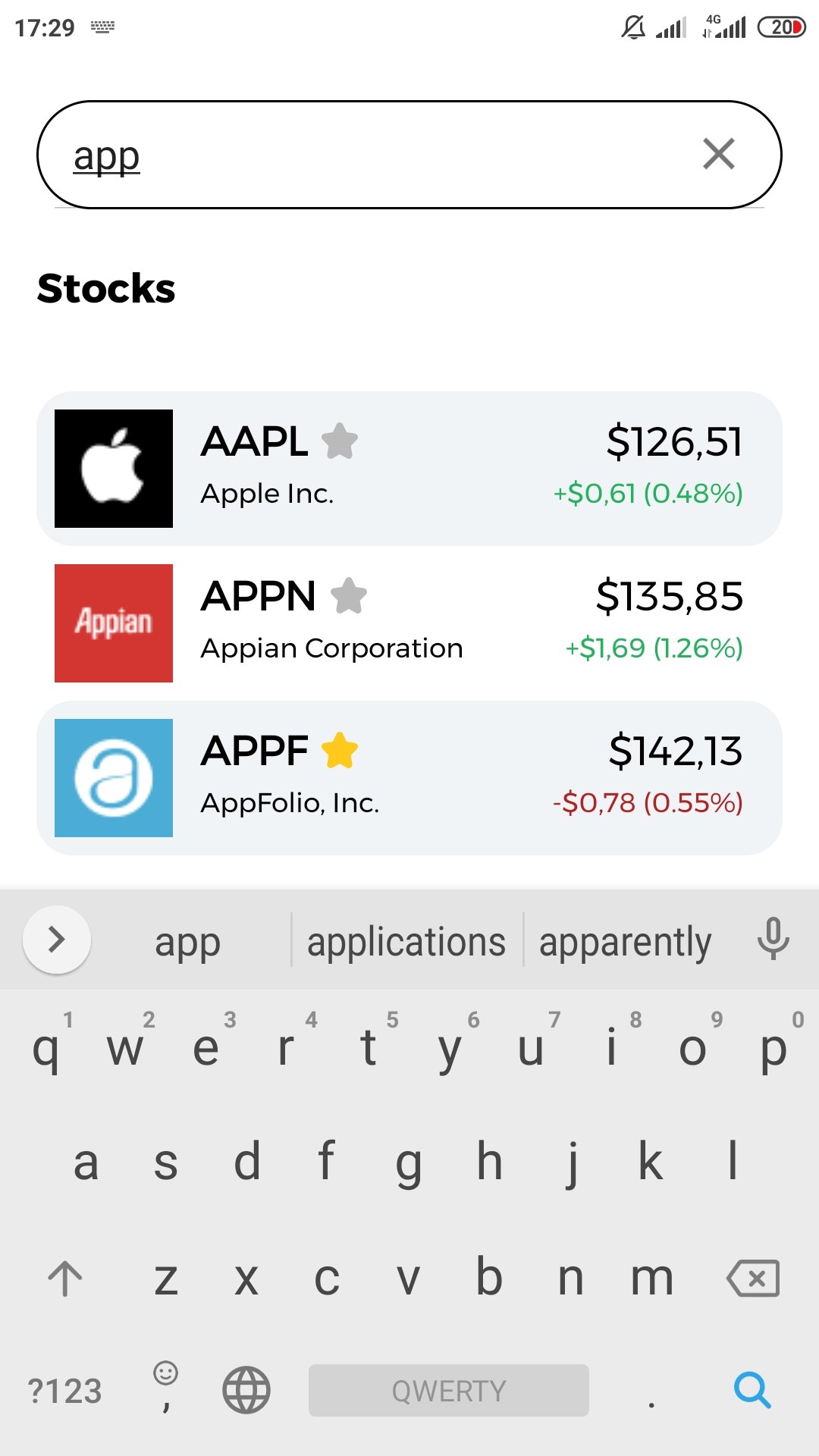Clear the search text with the X

click(718, 154)
